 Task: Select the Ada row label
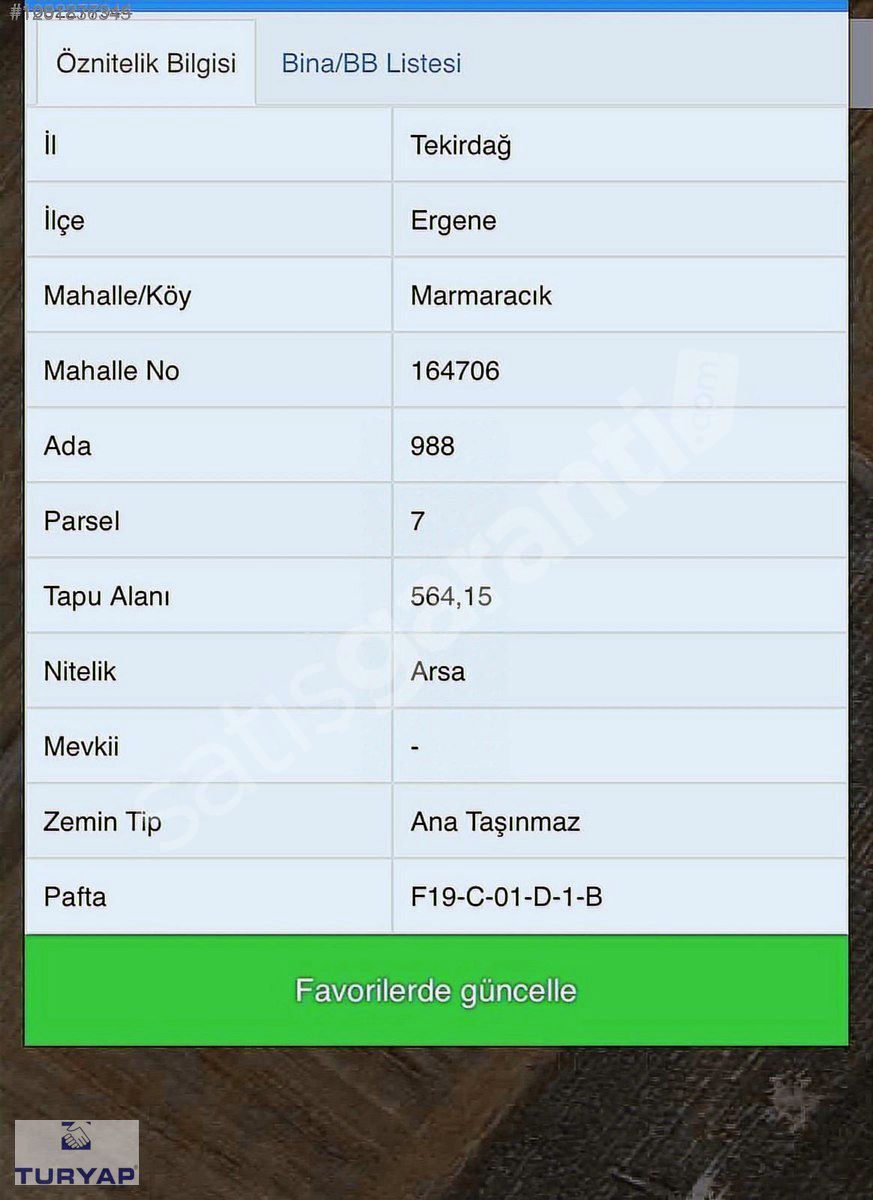[x=66, y=446]
